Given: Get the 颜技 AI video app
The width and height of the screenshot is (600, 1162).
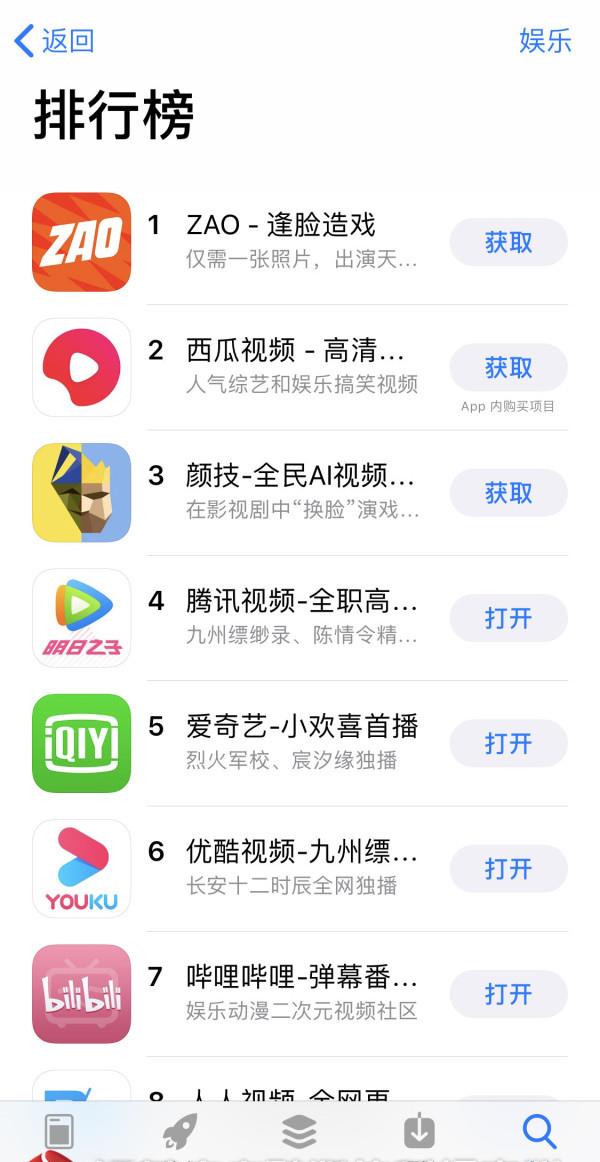Looking at the screenshot, I should (x=508, y=493).
